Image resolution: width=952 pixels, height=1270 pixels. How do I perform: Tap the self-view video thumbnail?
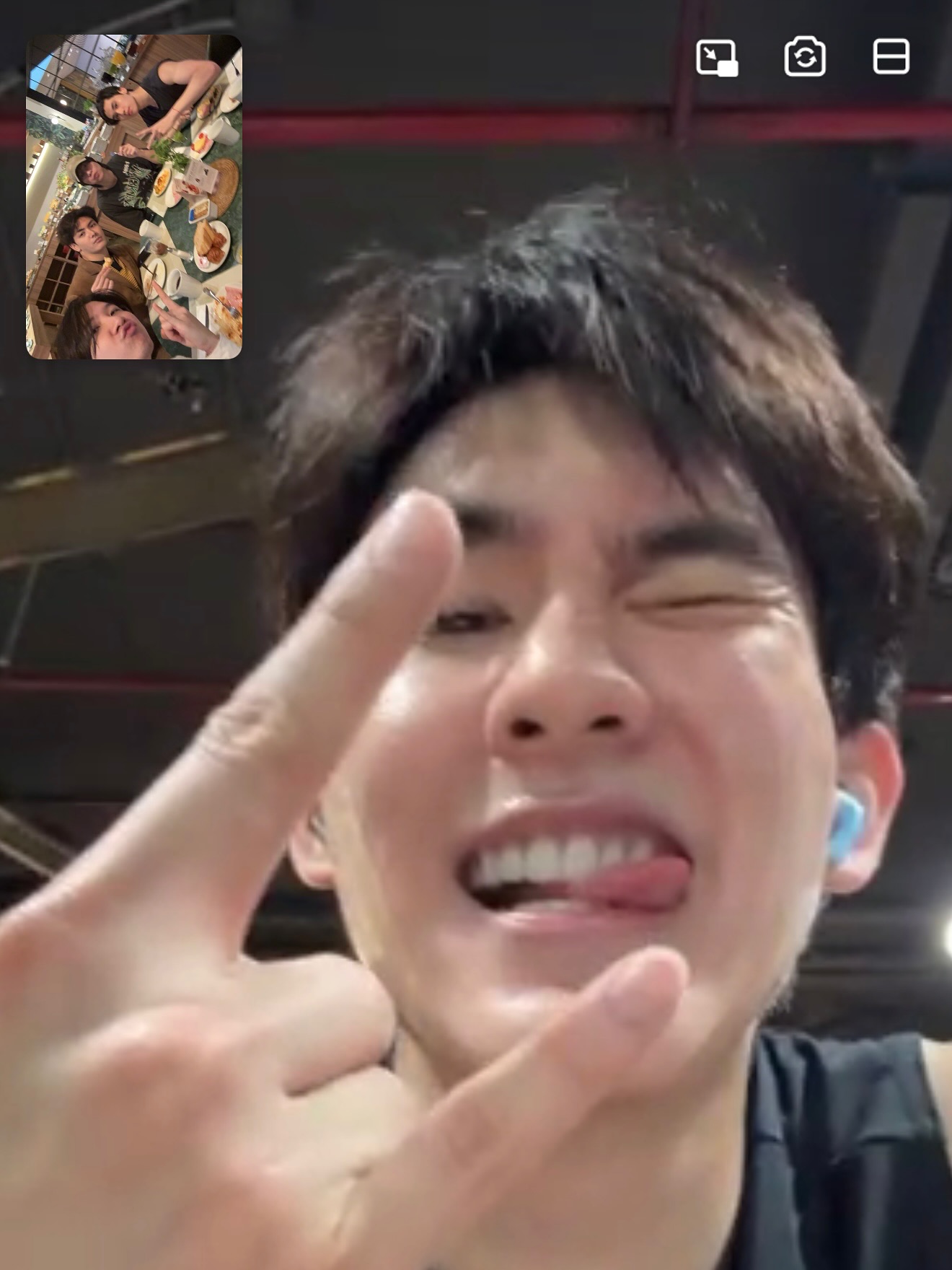[134, 196]
